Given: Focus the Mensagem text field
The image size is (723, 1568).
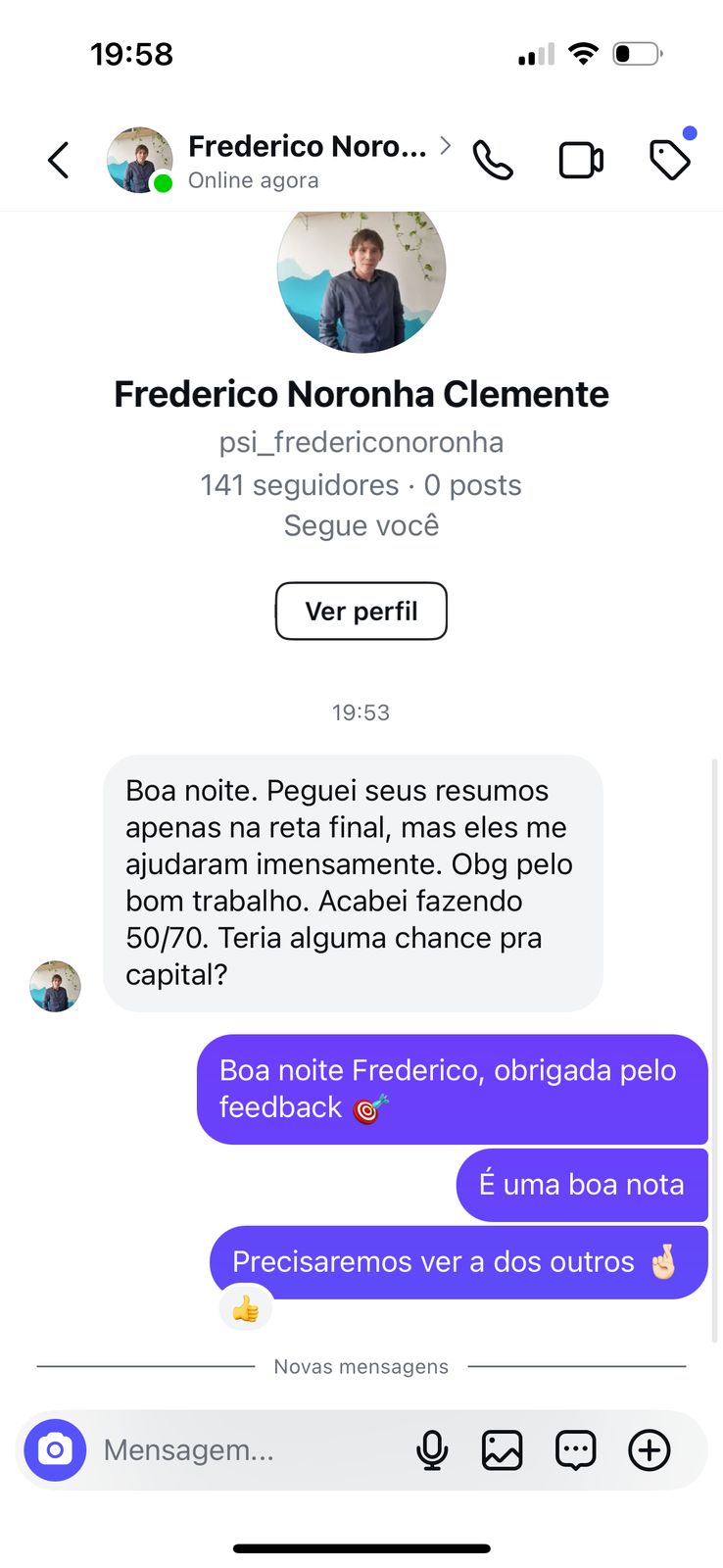Looking at the screenshot, I should coord(245,1449).
